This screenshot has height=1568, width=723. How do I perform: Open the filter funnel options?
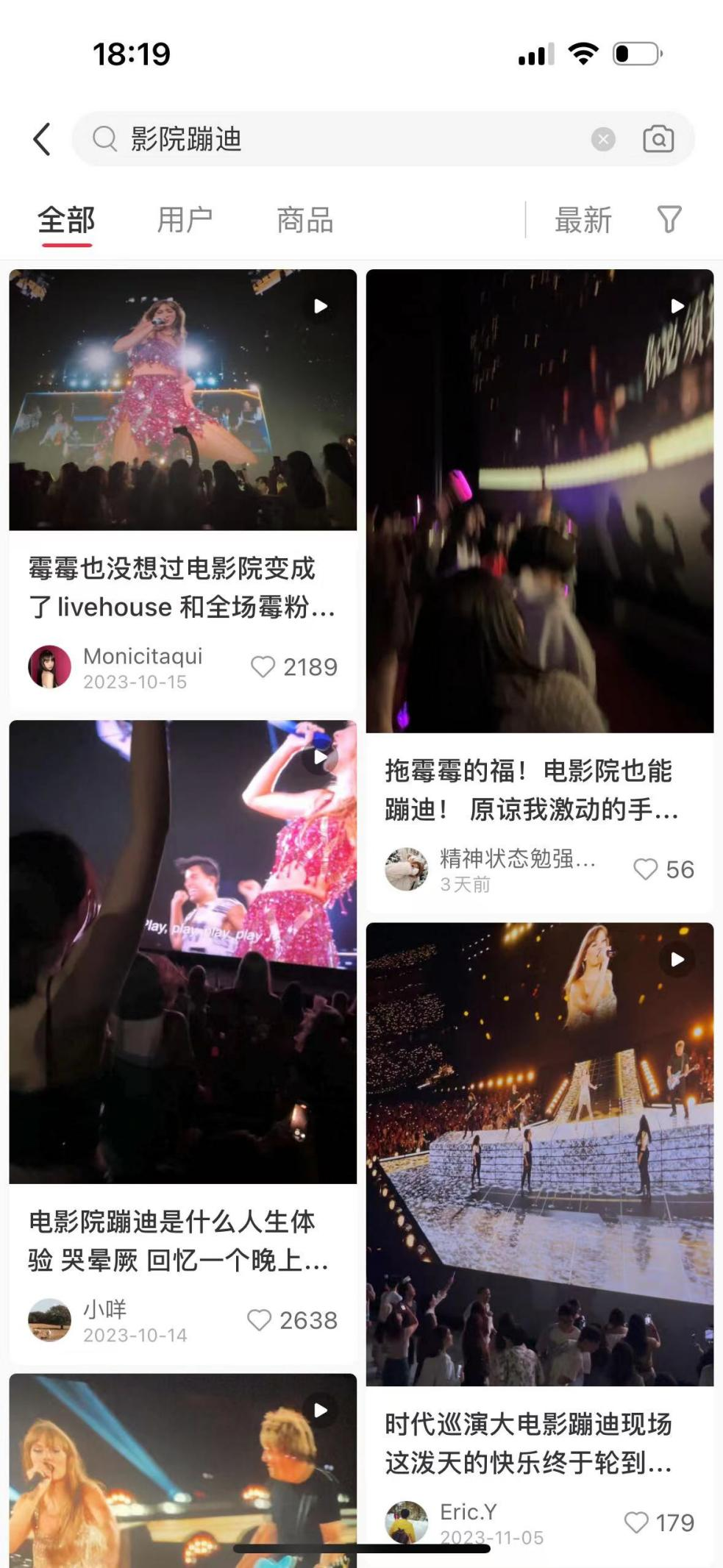pyautogui.click(x=669, y=219)
